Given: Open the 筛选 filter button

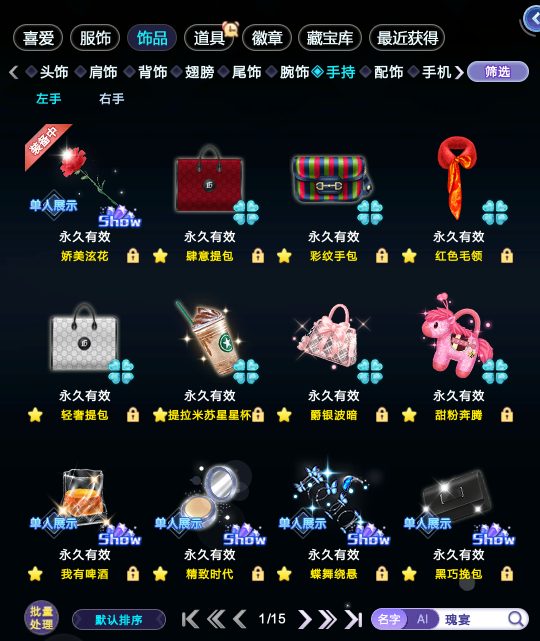Looking at the screenshot, I should (x=497, y=72).
